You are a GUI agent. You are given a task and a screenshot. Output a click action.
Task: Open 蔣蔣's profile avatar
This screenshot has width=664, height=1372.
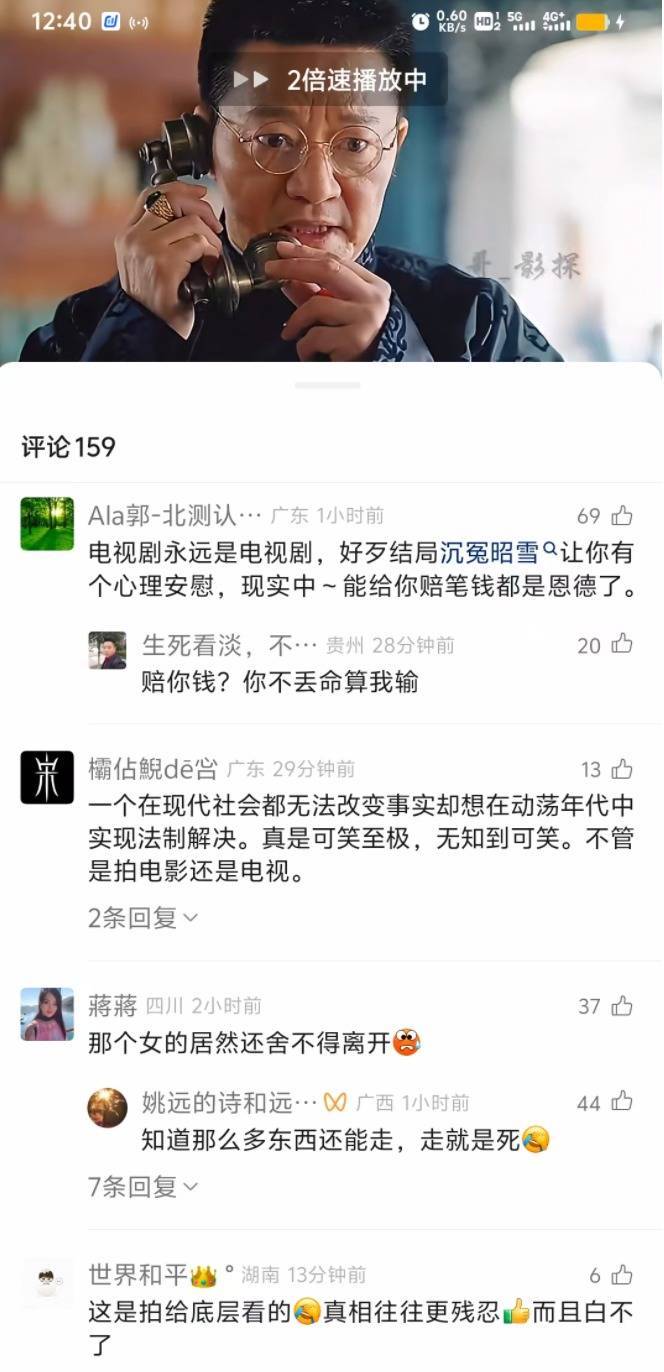tap(47, 1014)
